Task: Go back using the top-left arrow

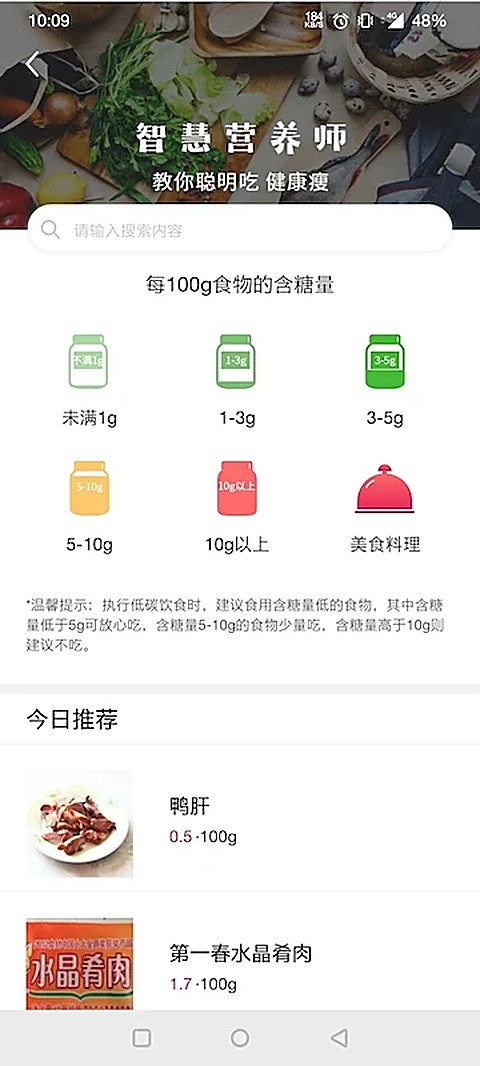Action: 34,65
